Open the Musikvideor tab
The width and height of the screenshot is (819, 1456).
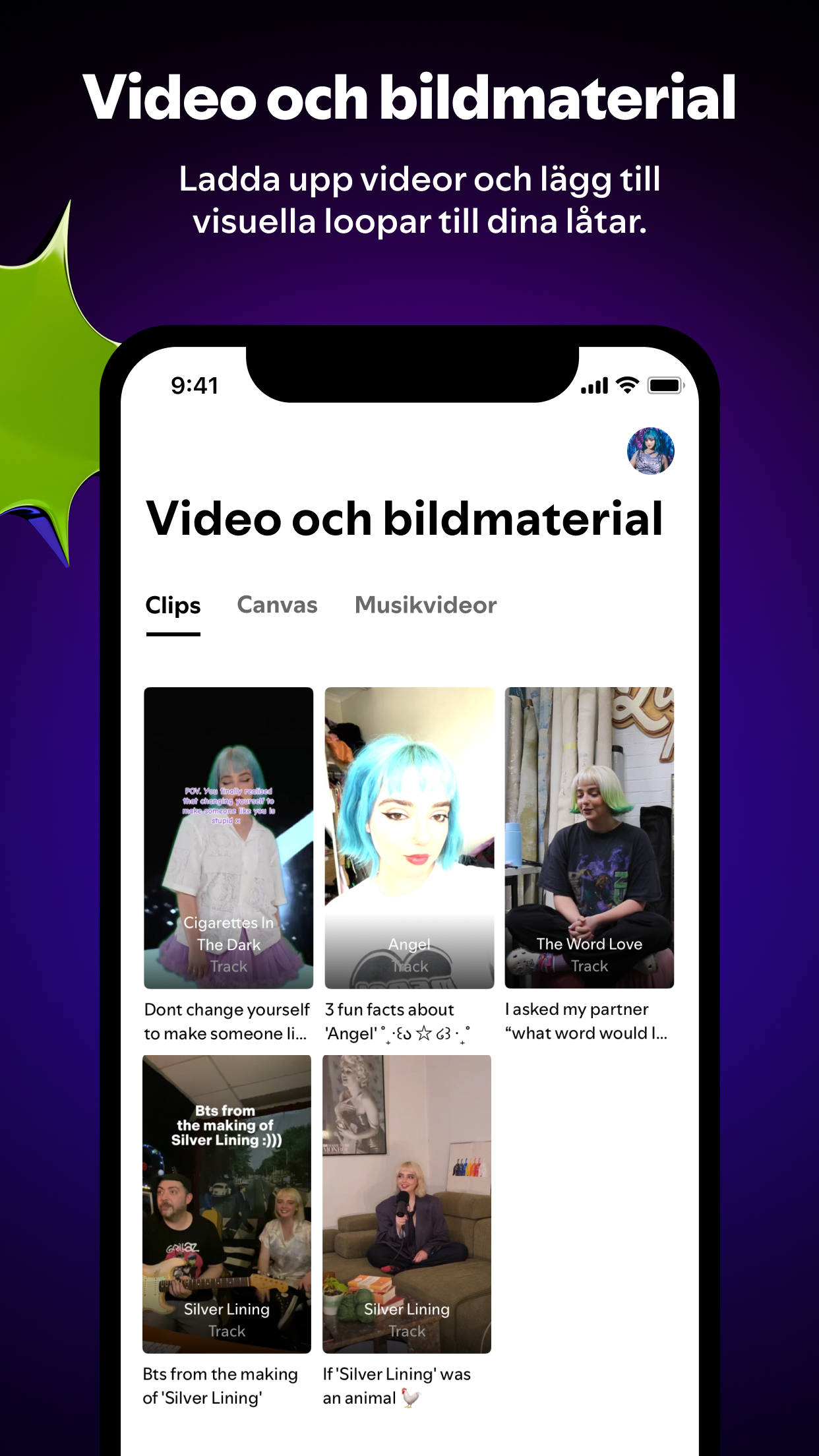pyautogui.click(x=425, y=605)
